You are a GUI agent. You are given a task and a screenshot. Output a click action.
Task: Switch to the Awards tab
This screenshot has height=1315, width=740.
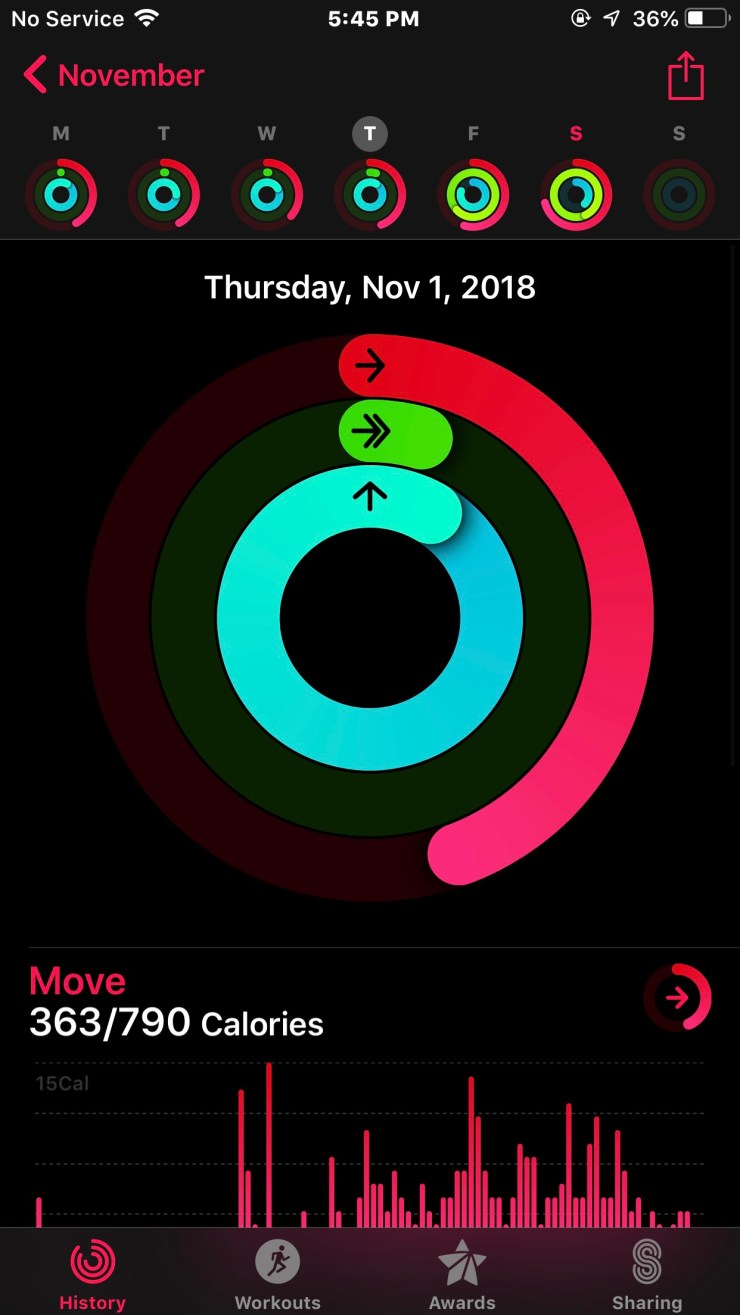[x=462, y=1273]
